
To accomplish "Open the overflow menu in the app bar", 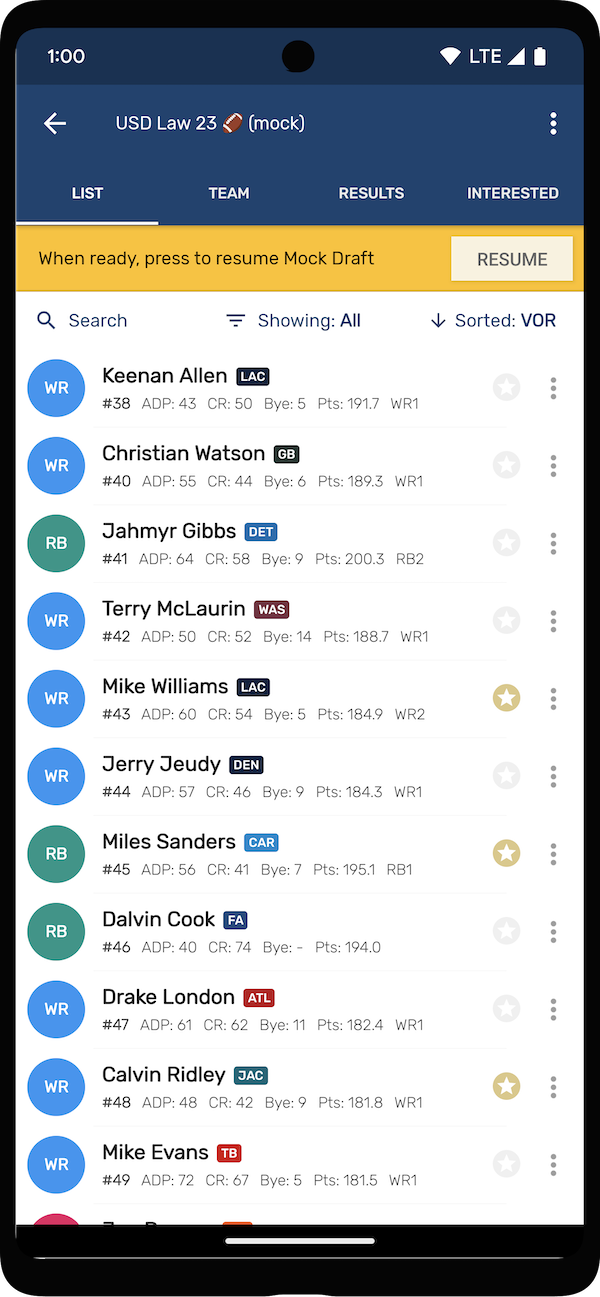I will point(553,123).
